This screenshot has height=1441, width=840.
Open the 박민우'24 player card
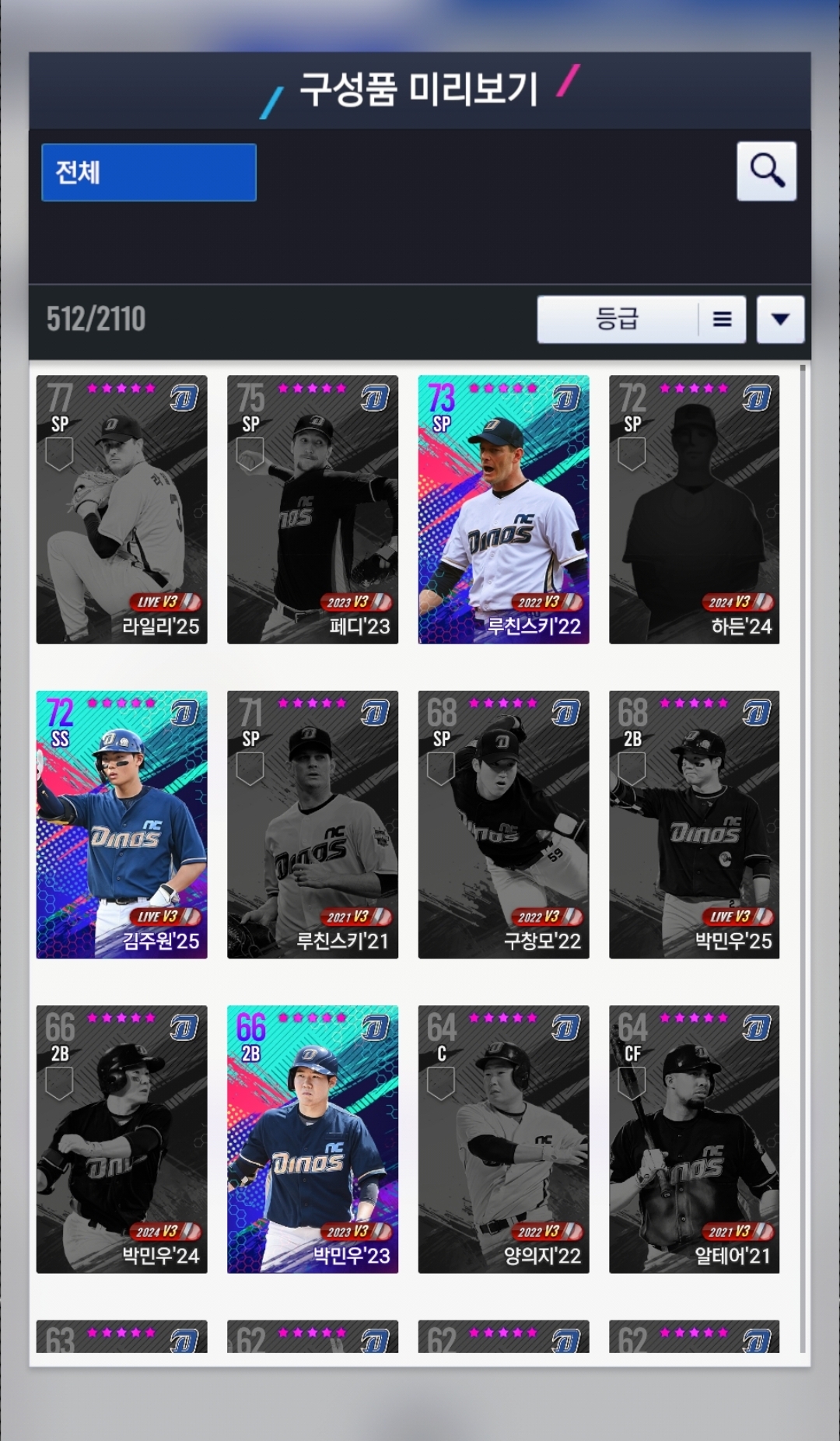pos(121,1139)
